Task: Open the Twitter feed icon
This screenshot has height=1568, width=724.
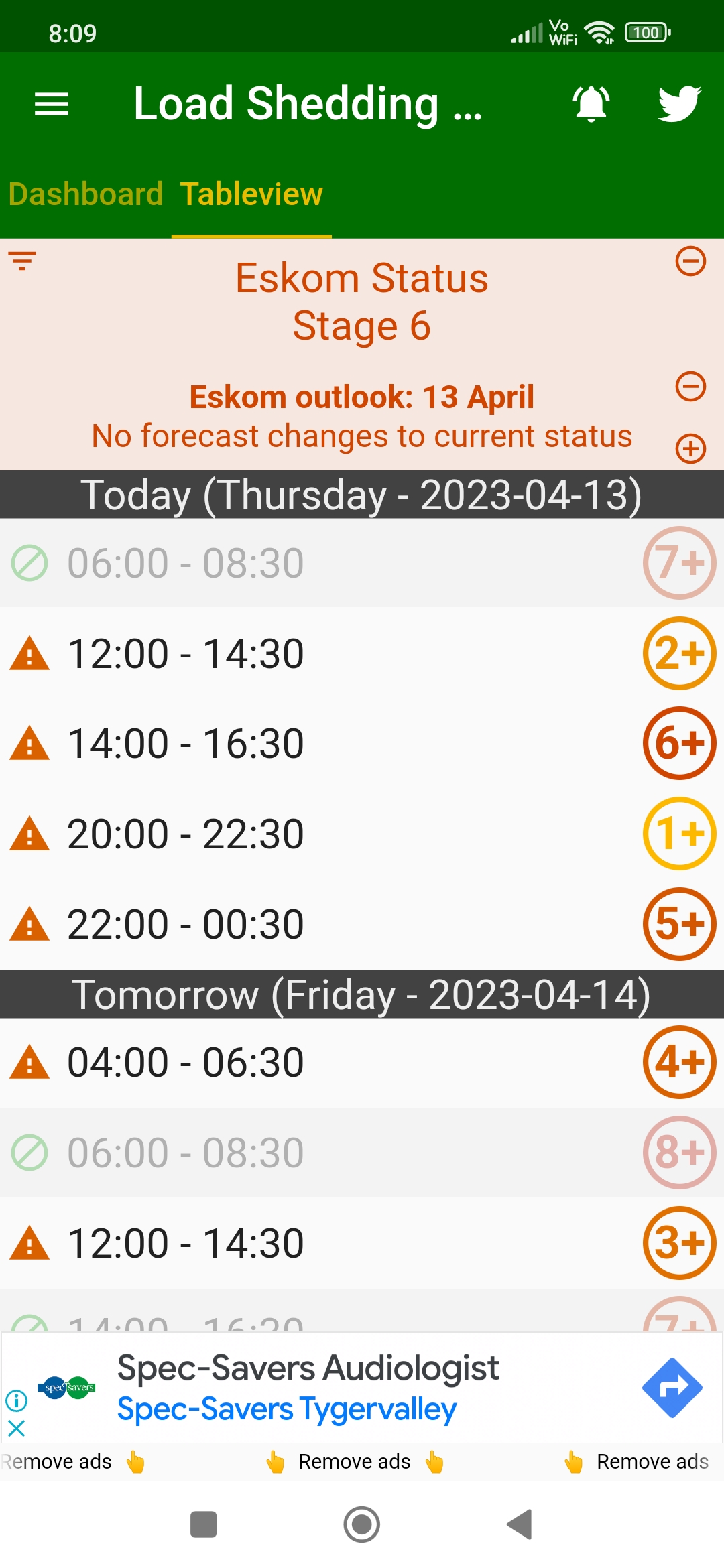Action: tap(679, 104)
